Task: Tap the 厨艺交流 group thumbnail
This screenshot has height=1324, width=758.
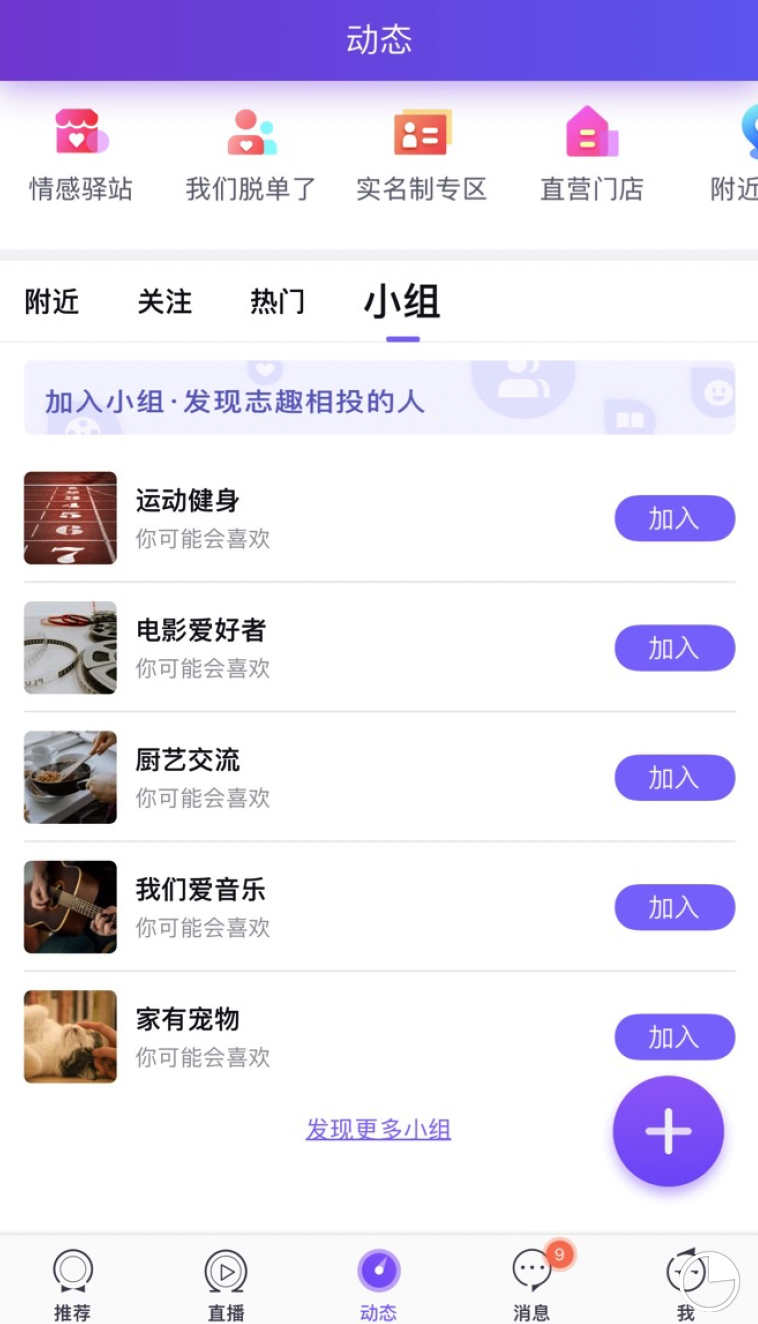Action: [x=70, y=777]
